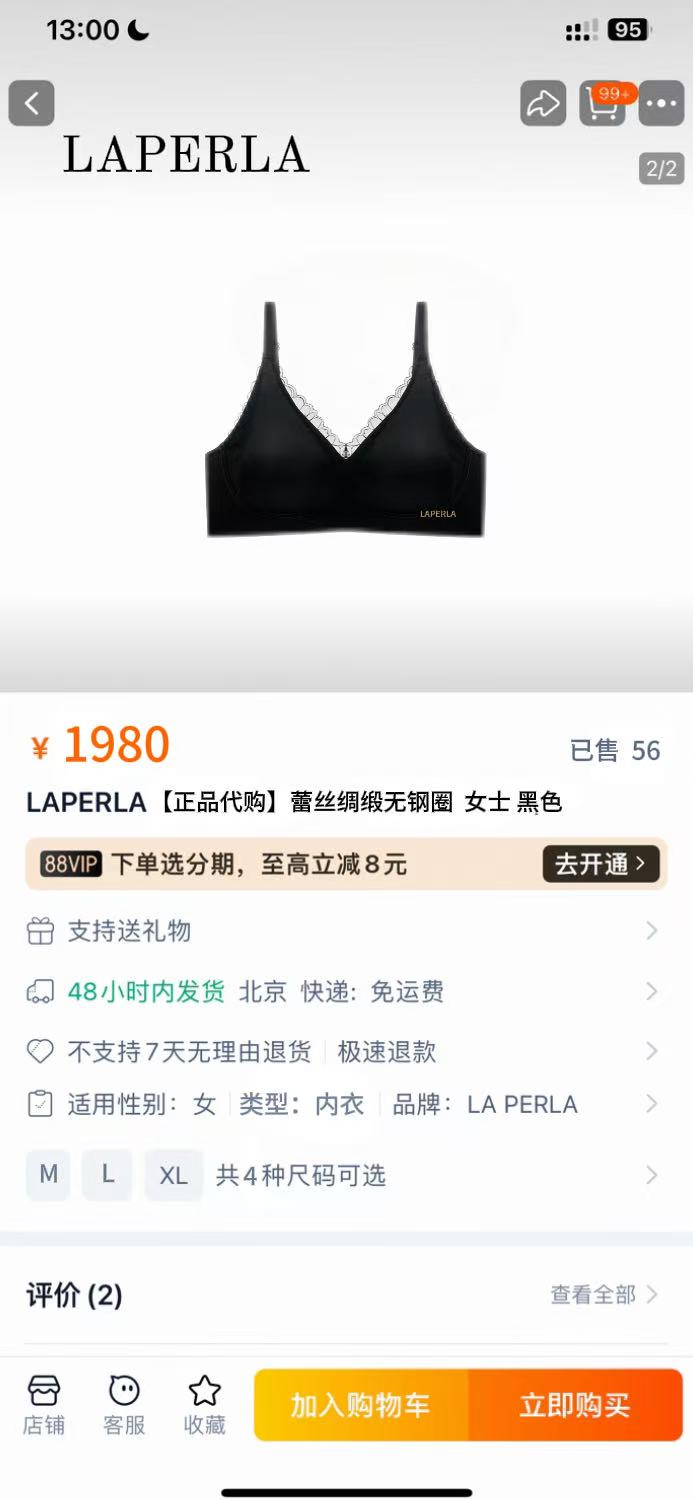View 48小时内发货 shipping details

[x=346, y=992]
